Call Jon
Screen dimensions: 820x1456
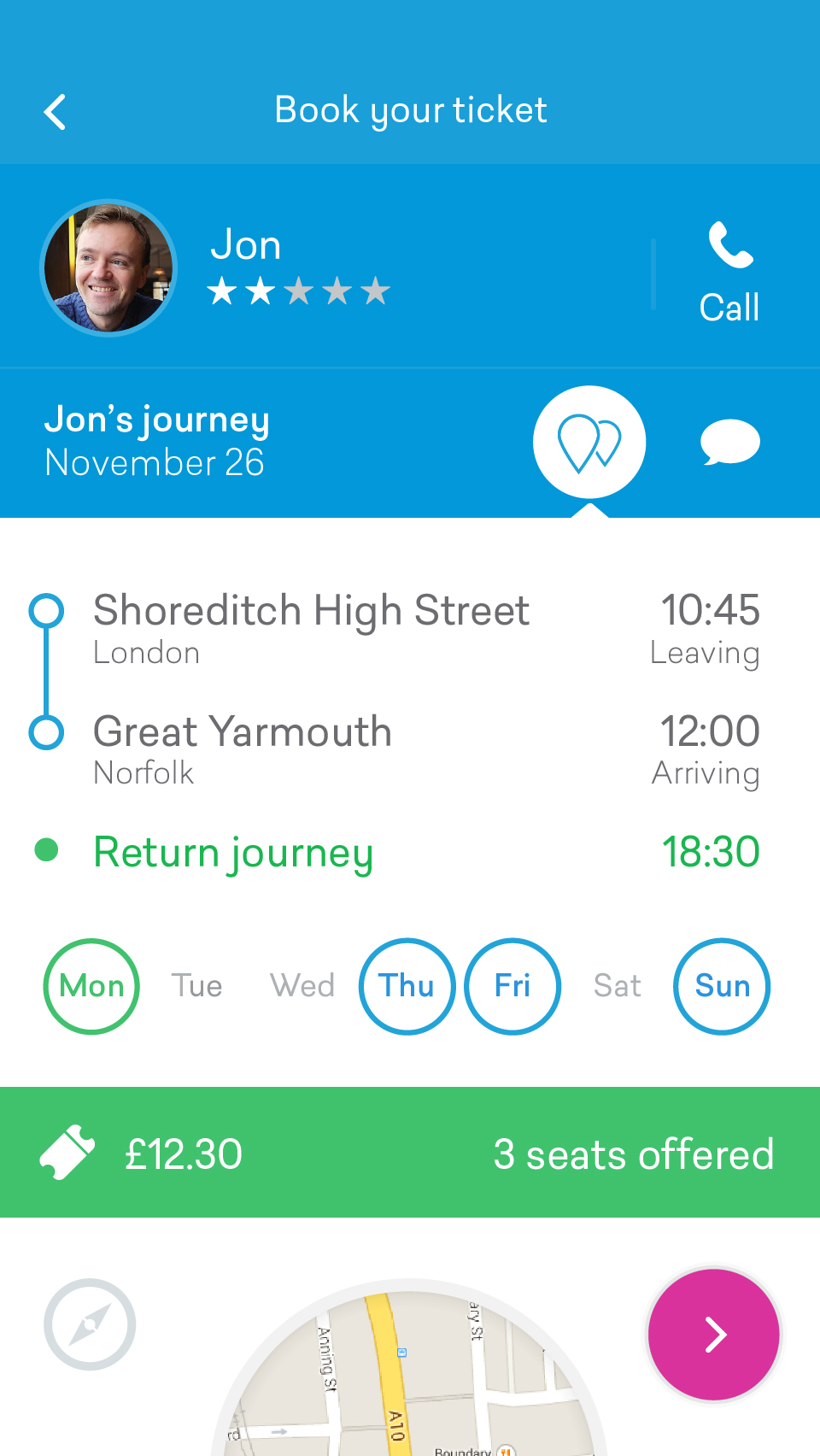729,273
